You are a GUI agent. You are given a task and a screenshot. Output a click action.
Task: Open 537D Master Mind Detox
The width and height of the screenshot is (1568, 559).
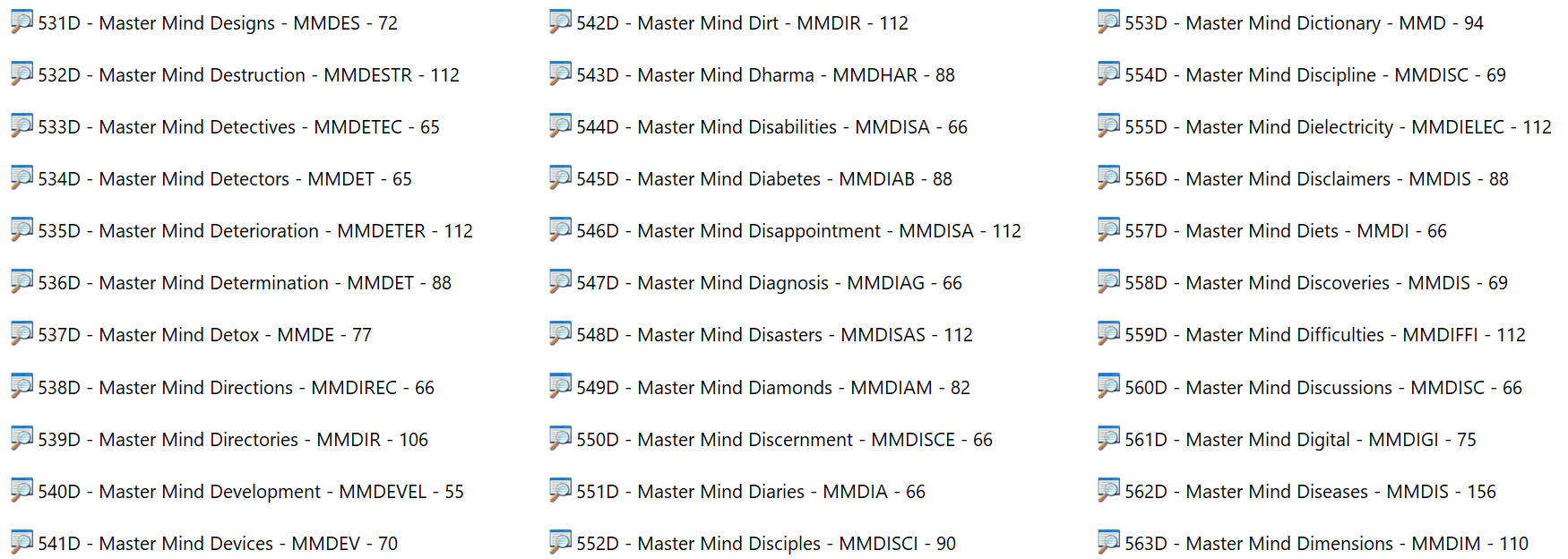click(204, 335)
